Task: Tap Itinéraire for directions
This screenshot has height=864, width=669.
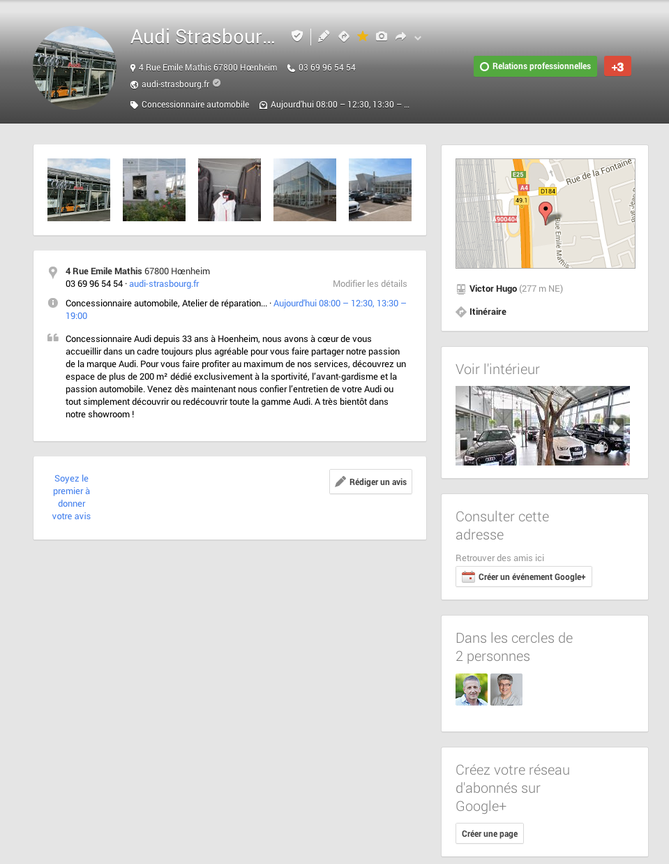Action: pos(487,312)
